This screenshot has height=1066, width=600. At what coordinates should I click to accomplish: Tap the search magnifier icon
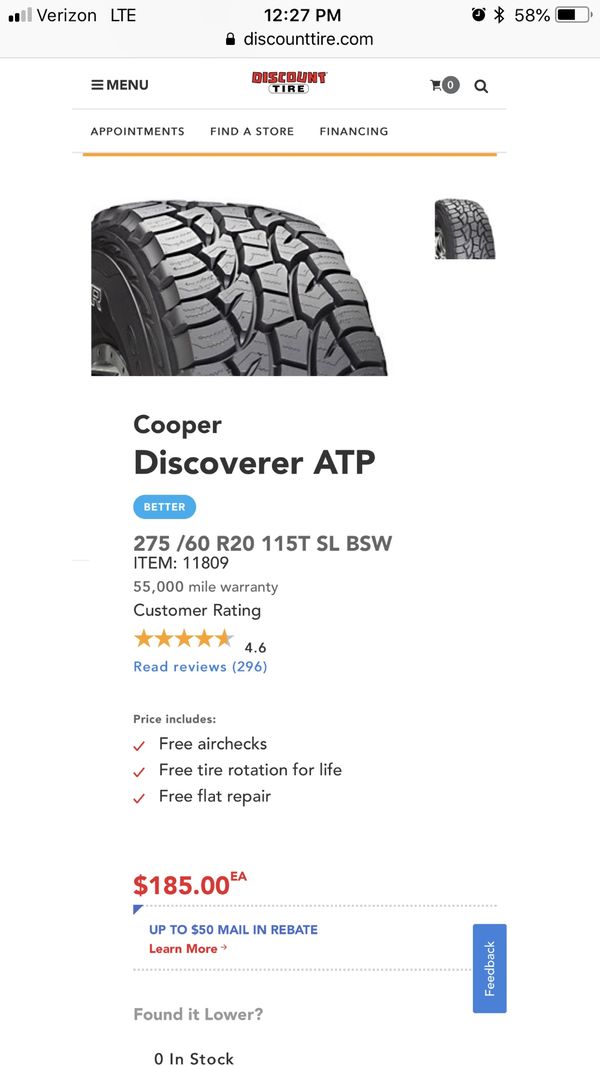481,86
